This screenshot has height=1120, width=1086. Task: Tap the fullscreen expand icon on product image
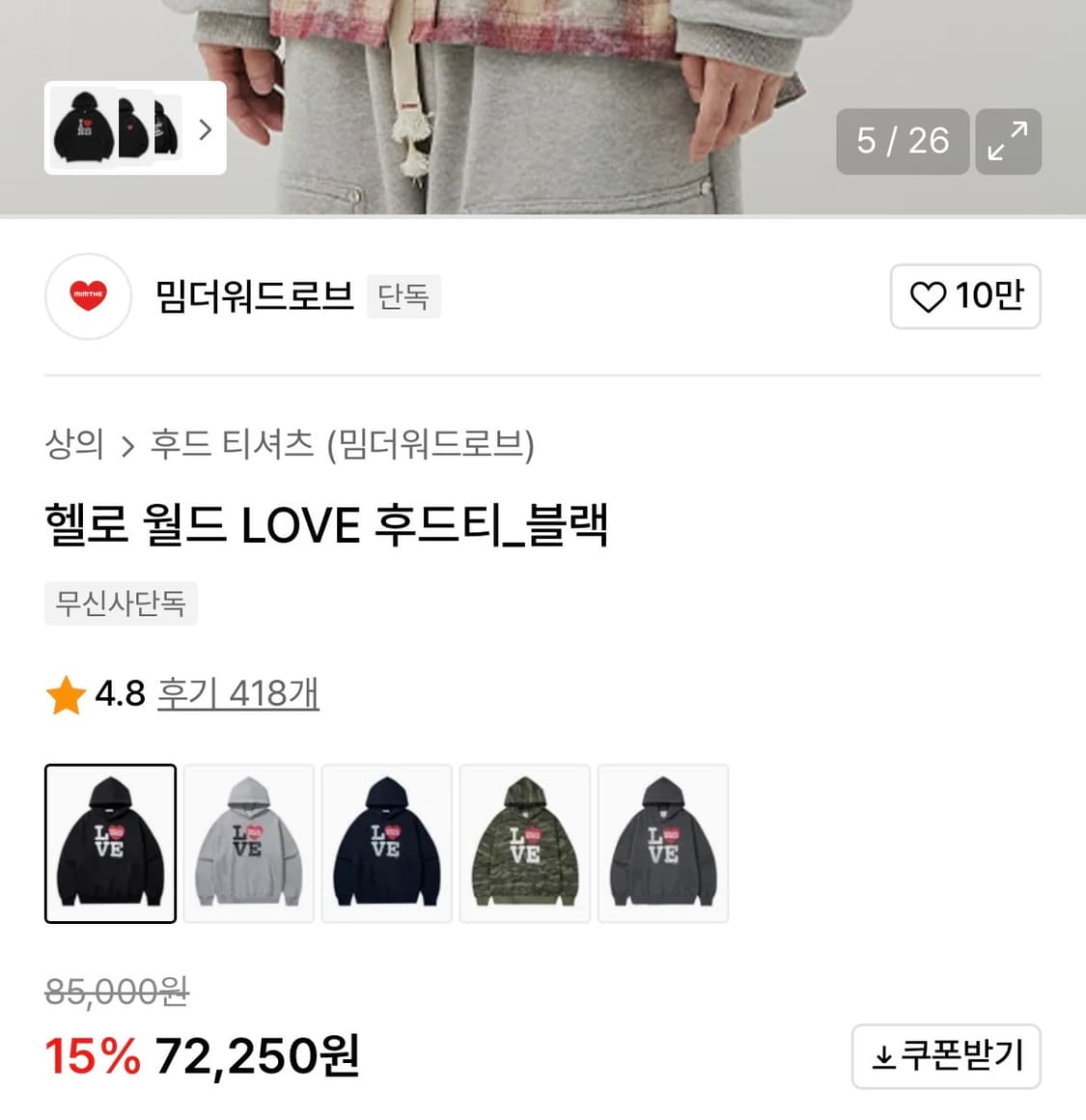click(1008, 141)
